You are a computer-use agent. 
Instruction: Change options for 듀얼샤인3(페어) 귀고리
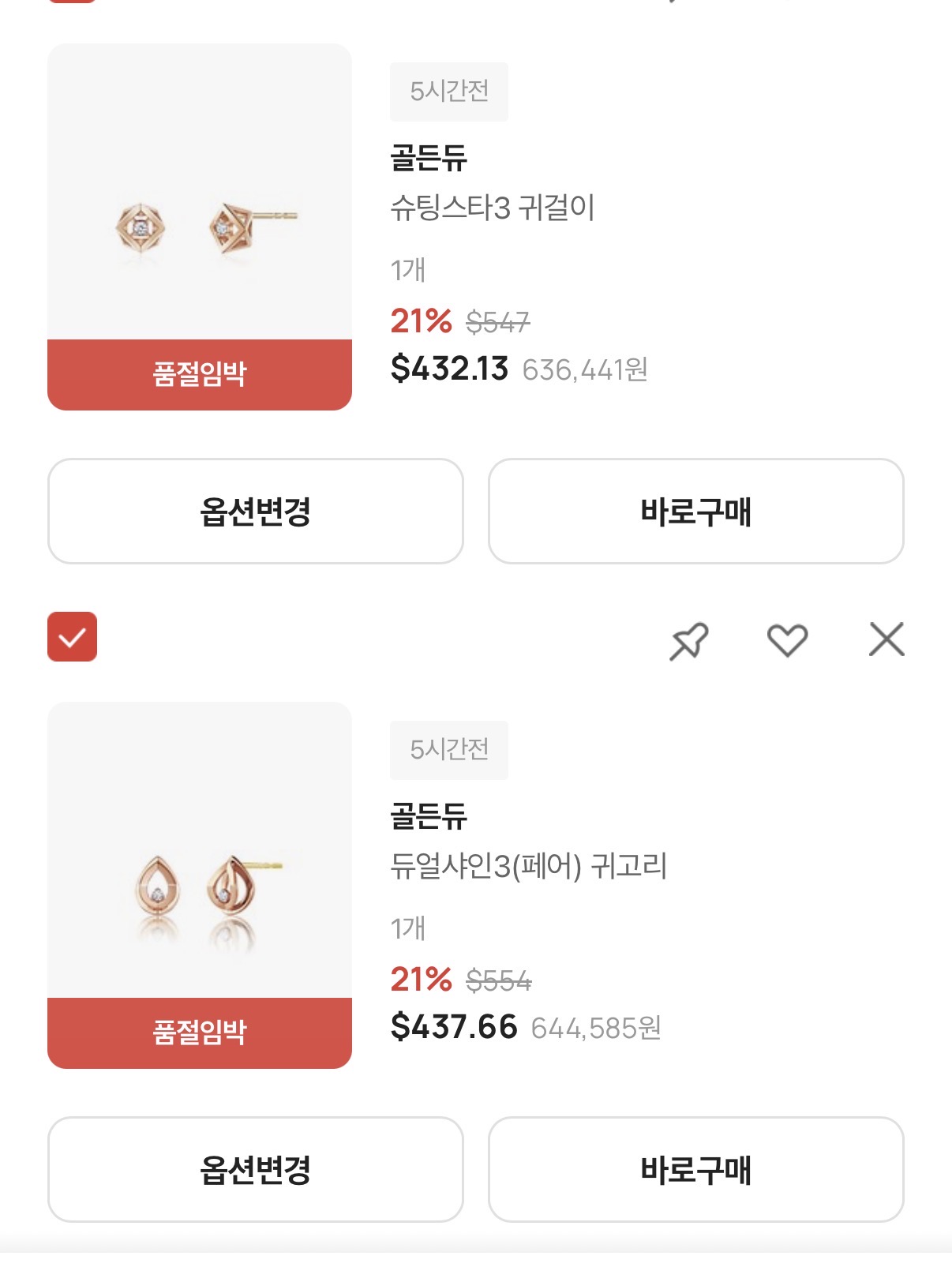255,1169
